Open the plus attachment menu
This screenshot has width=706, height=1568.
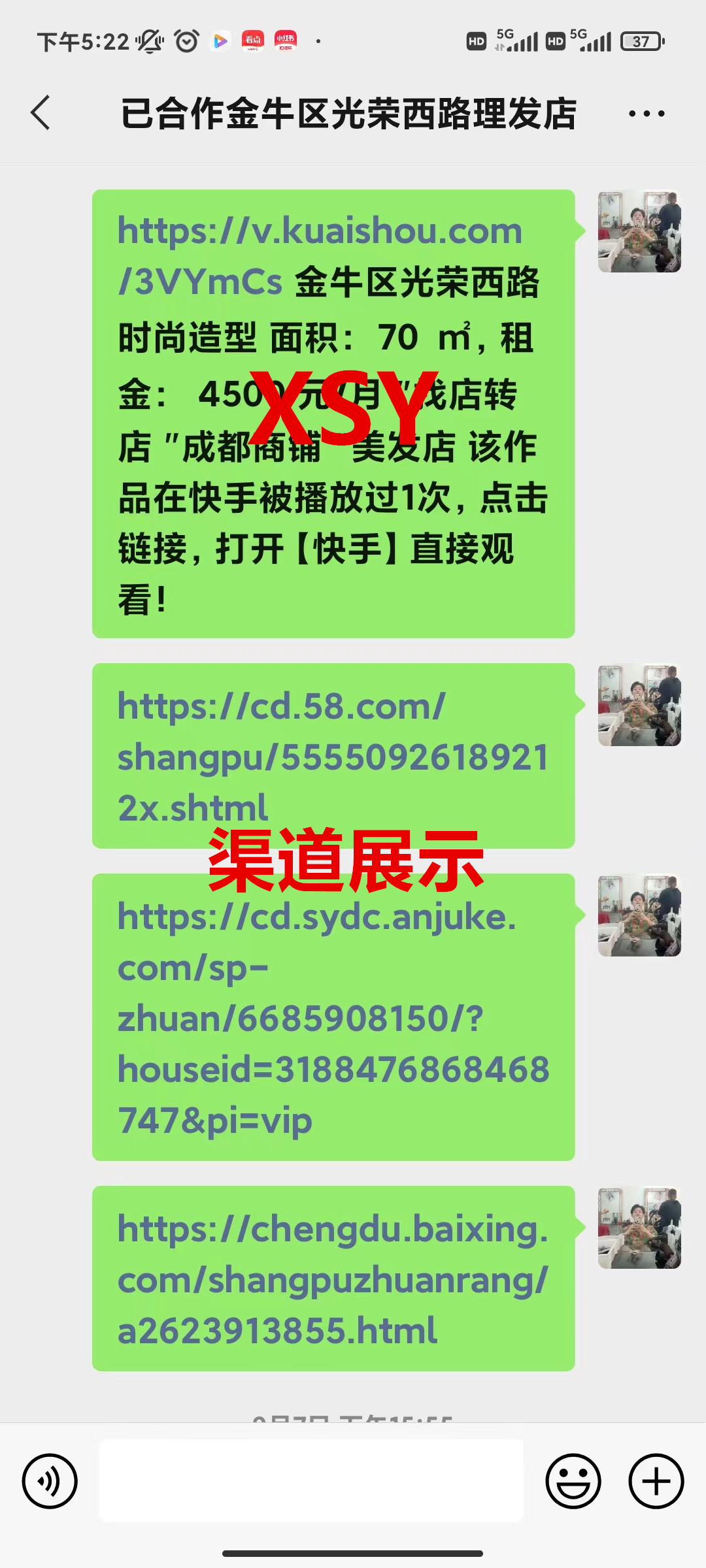pyautogui.click(x=656, y=1481)
